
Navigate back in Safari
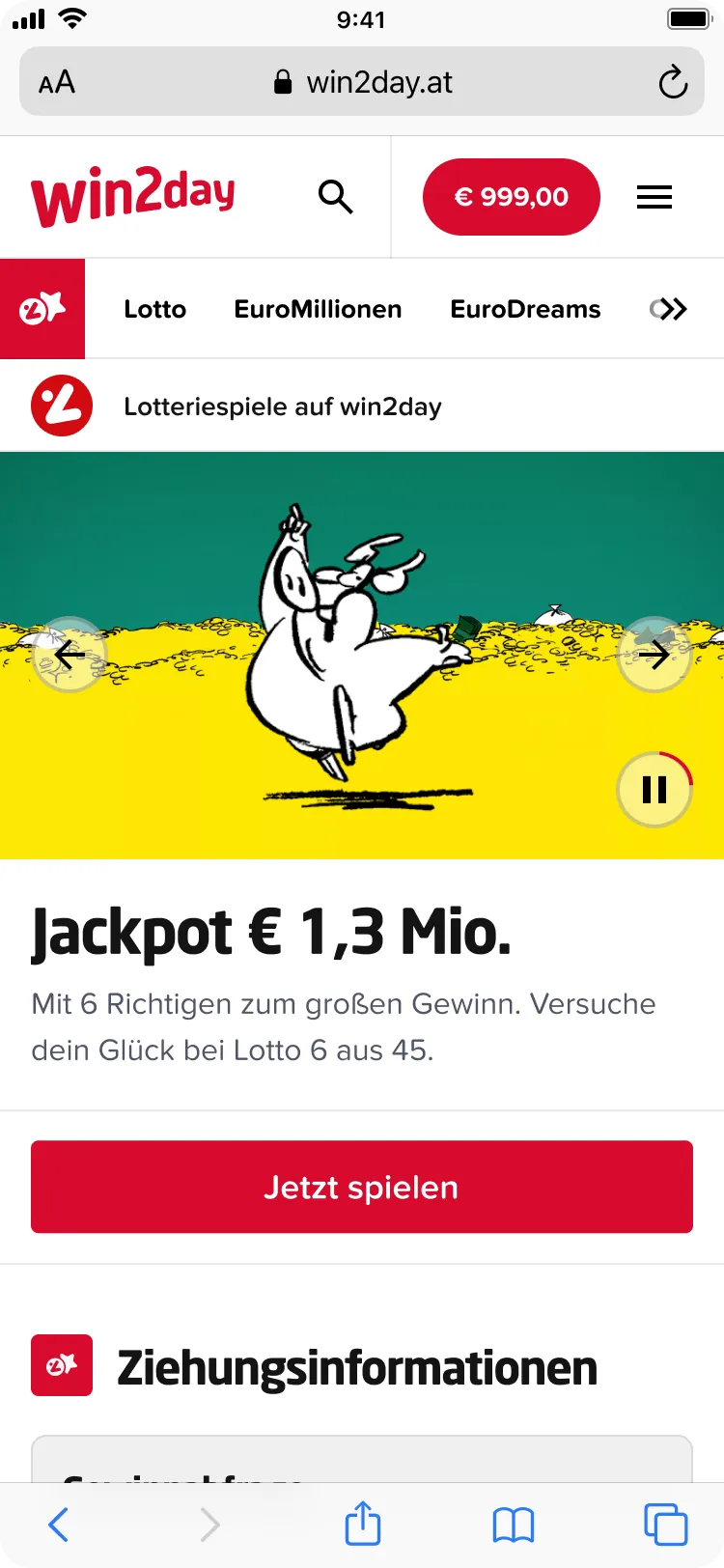tap(59, 1526)
